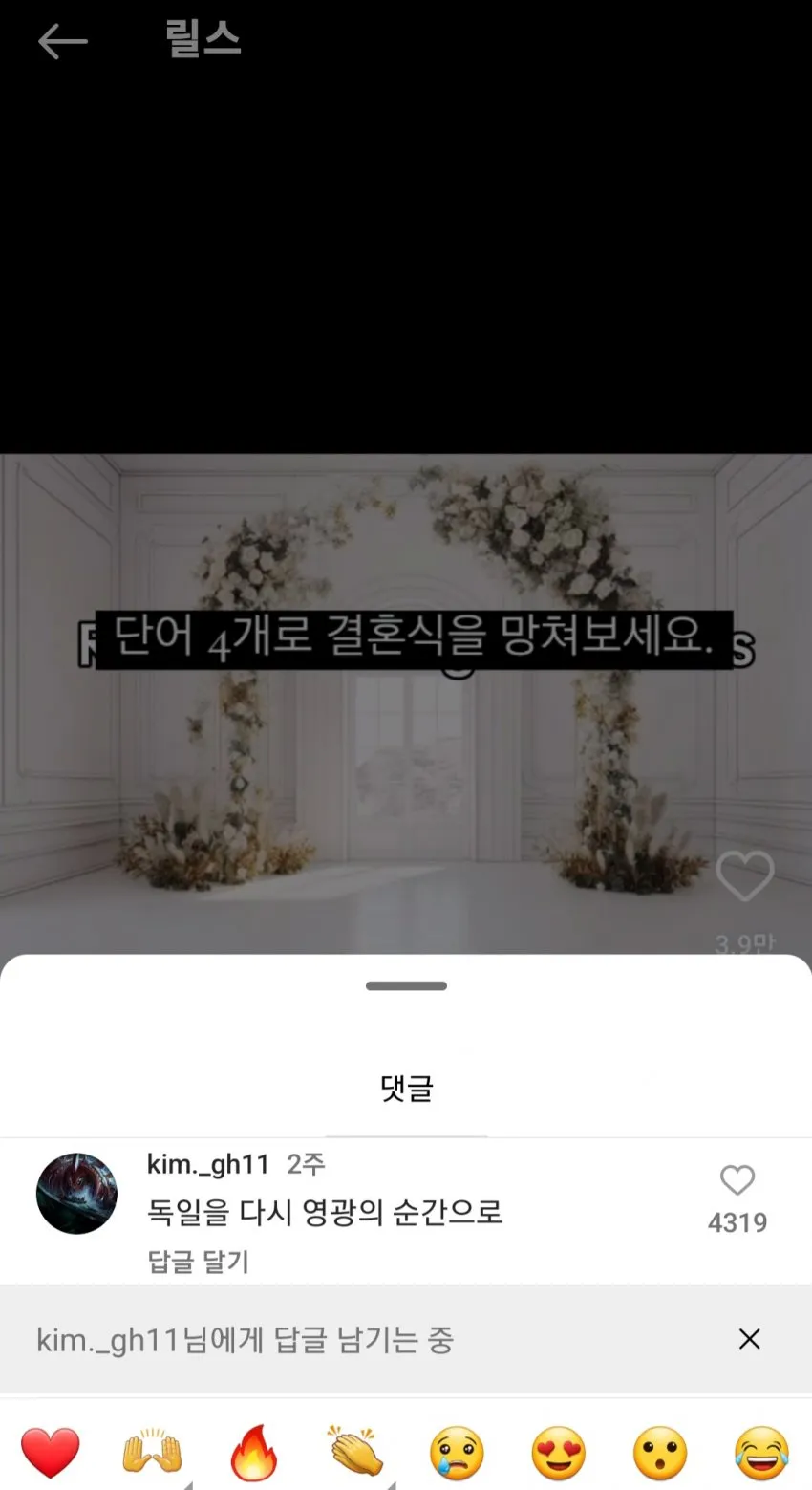Insert the surprised face emoji
Viewport: 812px width, 1490px height.
tap(660, 1454)
